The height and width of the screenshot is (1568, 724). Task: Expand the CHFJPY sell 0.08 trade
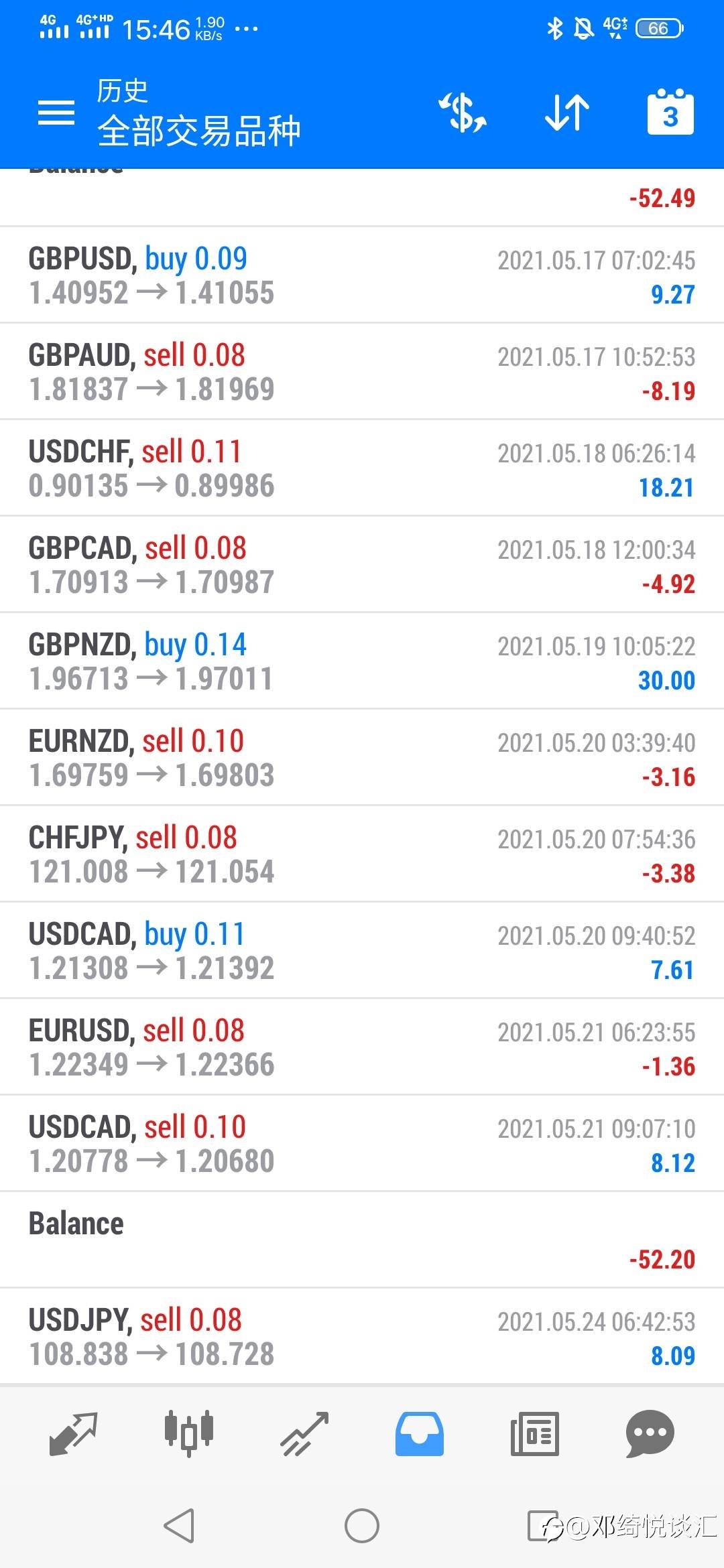coord(362,854)
